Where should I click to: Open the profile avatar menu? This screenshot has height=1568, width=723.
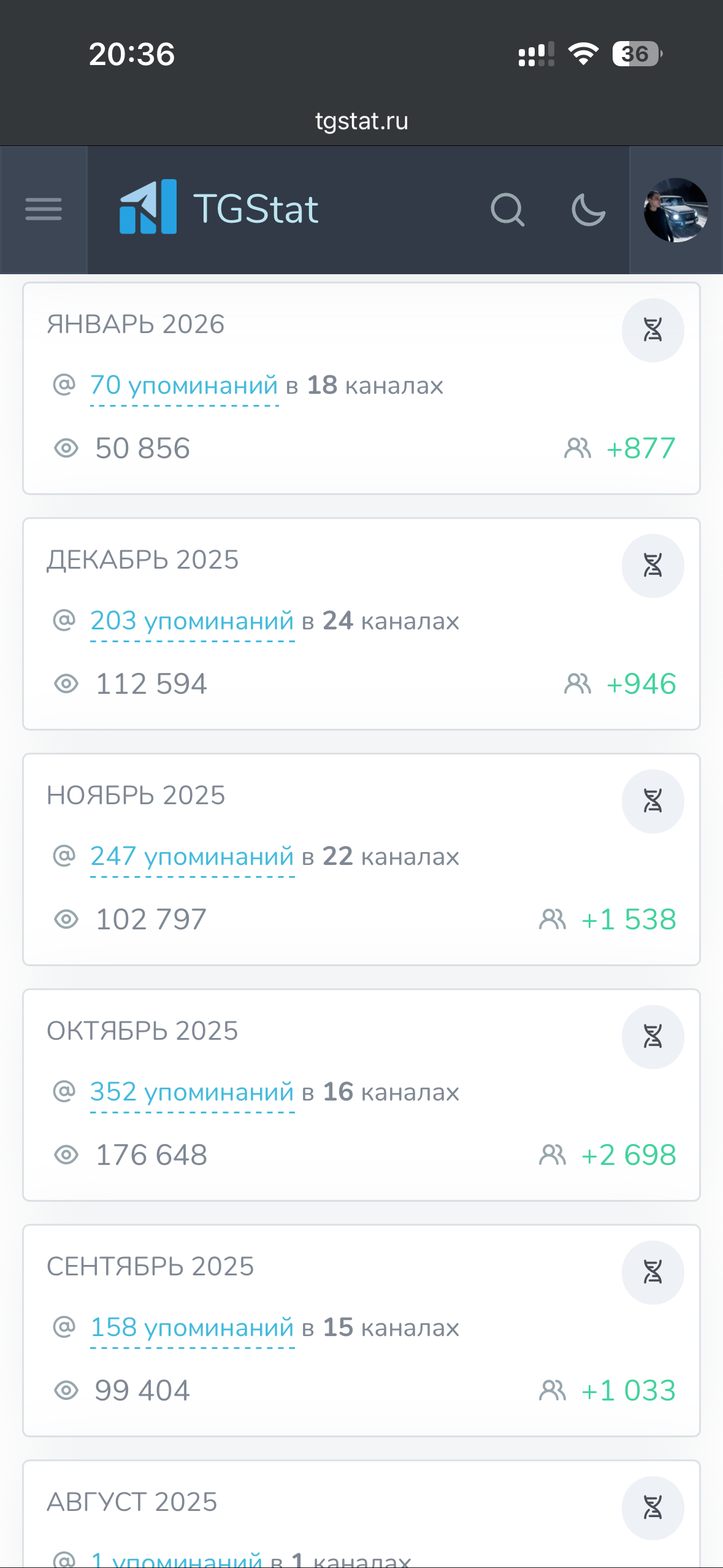676,210
